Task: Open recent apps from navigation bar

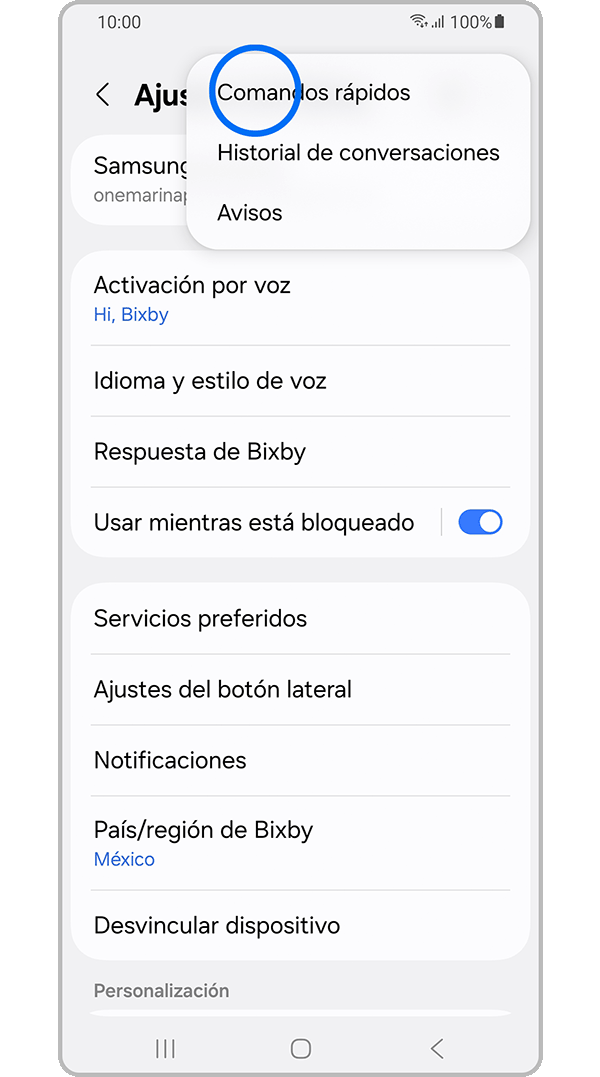Action: [x=166, y=1048]
